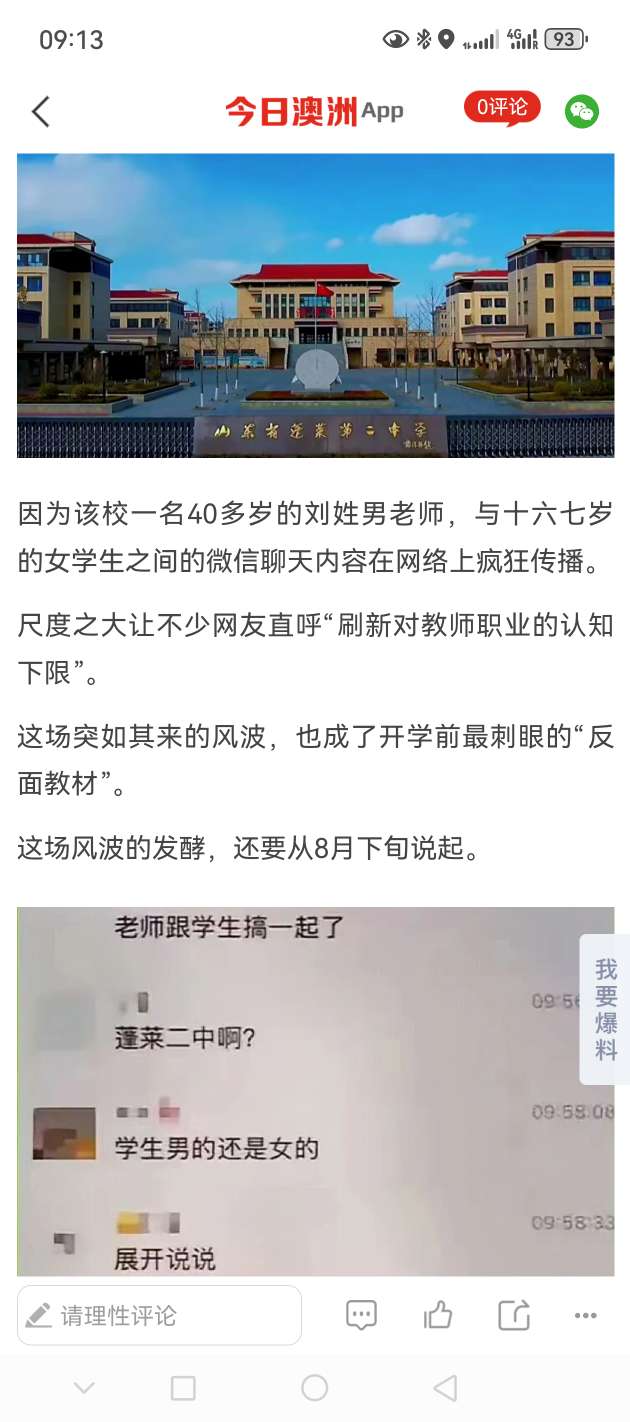
Task: Open the school building photo
Action: pyautogui.click(x=315, y=305)
